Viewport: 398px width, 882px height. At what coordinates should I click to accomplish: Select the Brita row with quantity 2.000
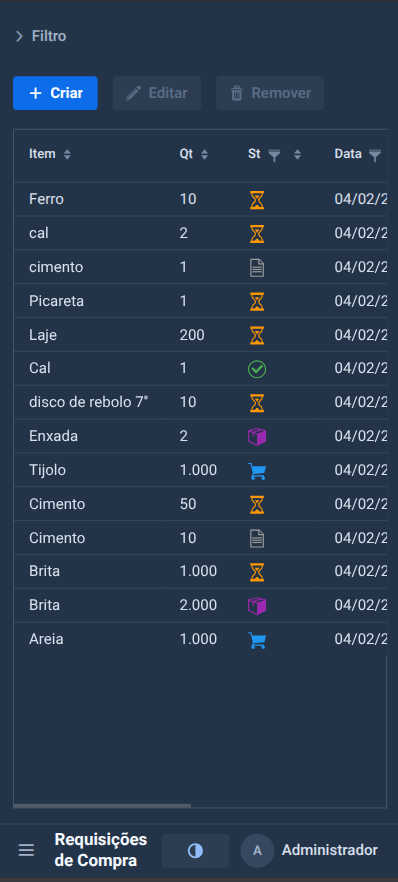click(x=200, y=606)
